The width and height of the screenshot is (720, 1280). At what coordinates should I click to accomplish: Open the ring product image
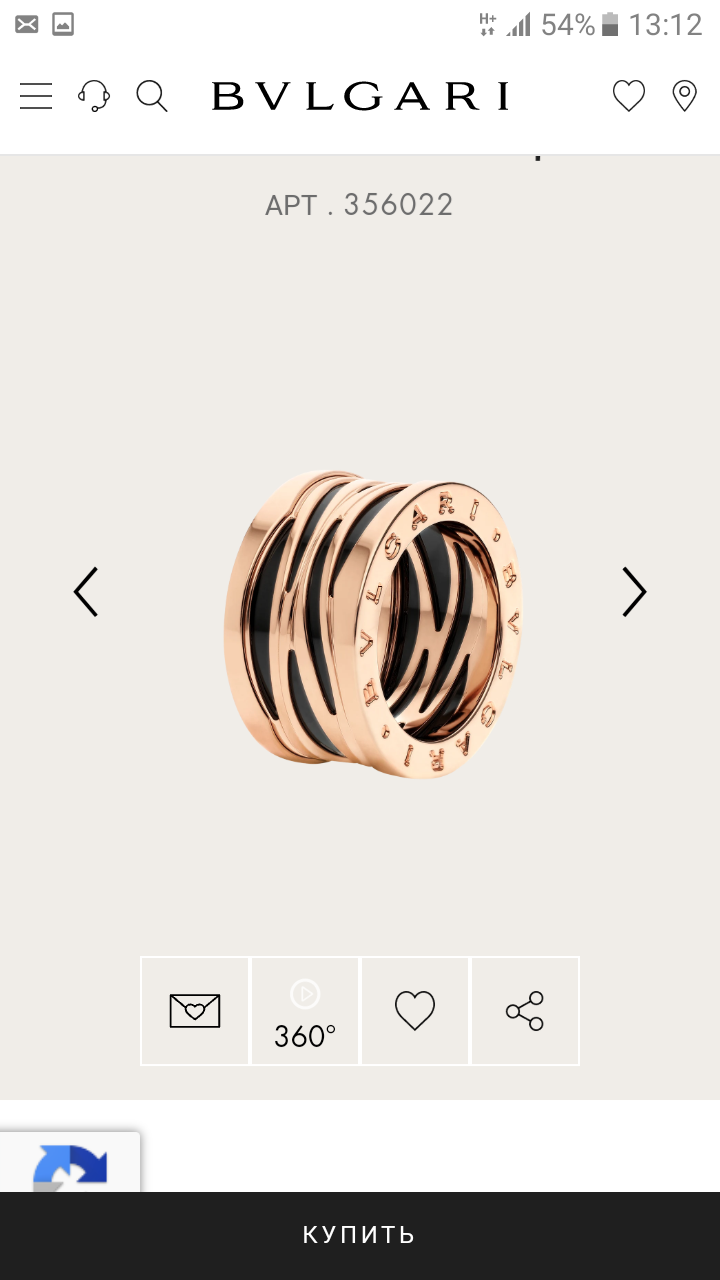pyautogui.click(x=372, y=625)
